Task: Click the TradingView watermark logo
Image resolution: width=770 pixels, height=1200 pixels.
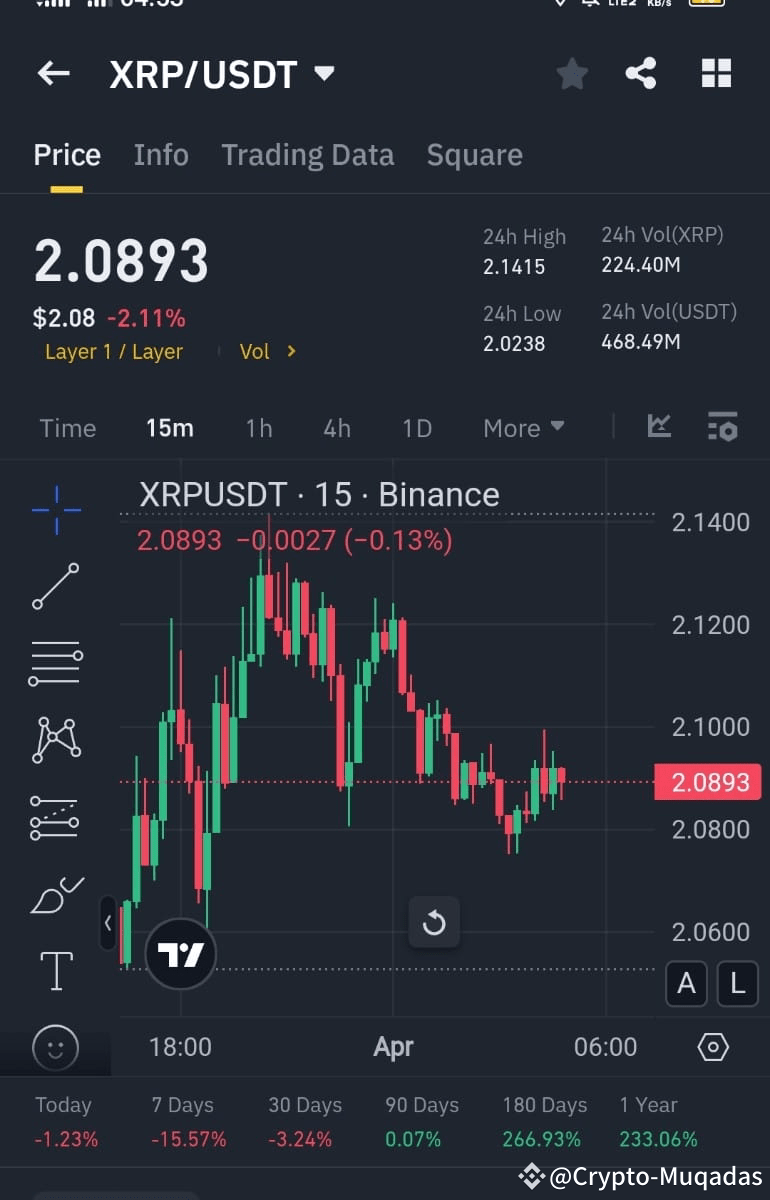Action: pos(180,955)
